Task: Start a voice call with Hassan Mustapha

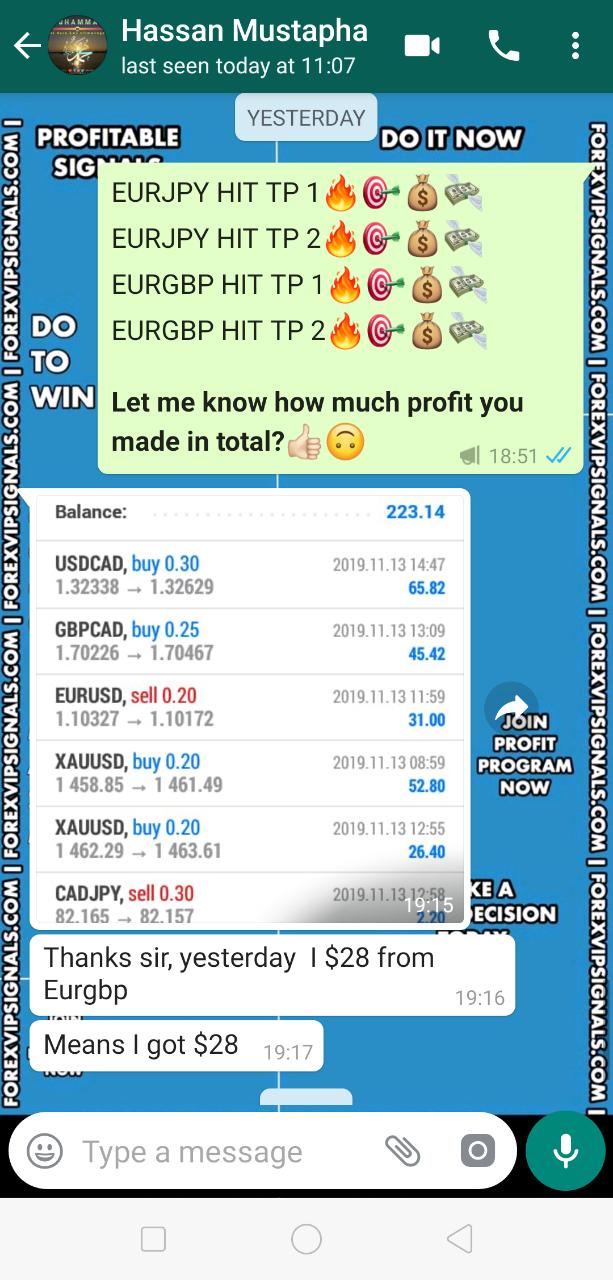Action: point(502,46)
